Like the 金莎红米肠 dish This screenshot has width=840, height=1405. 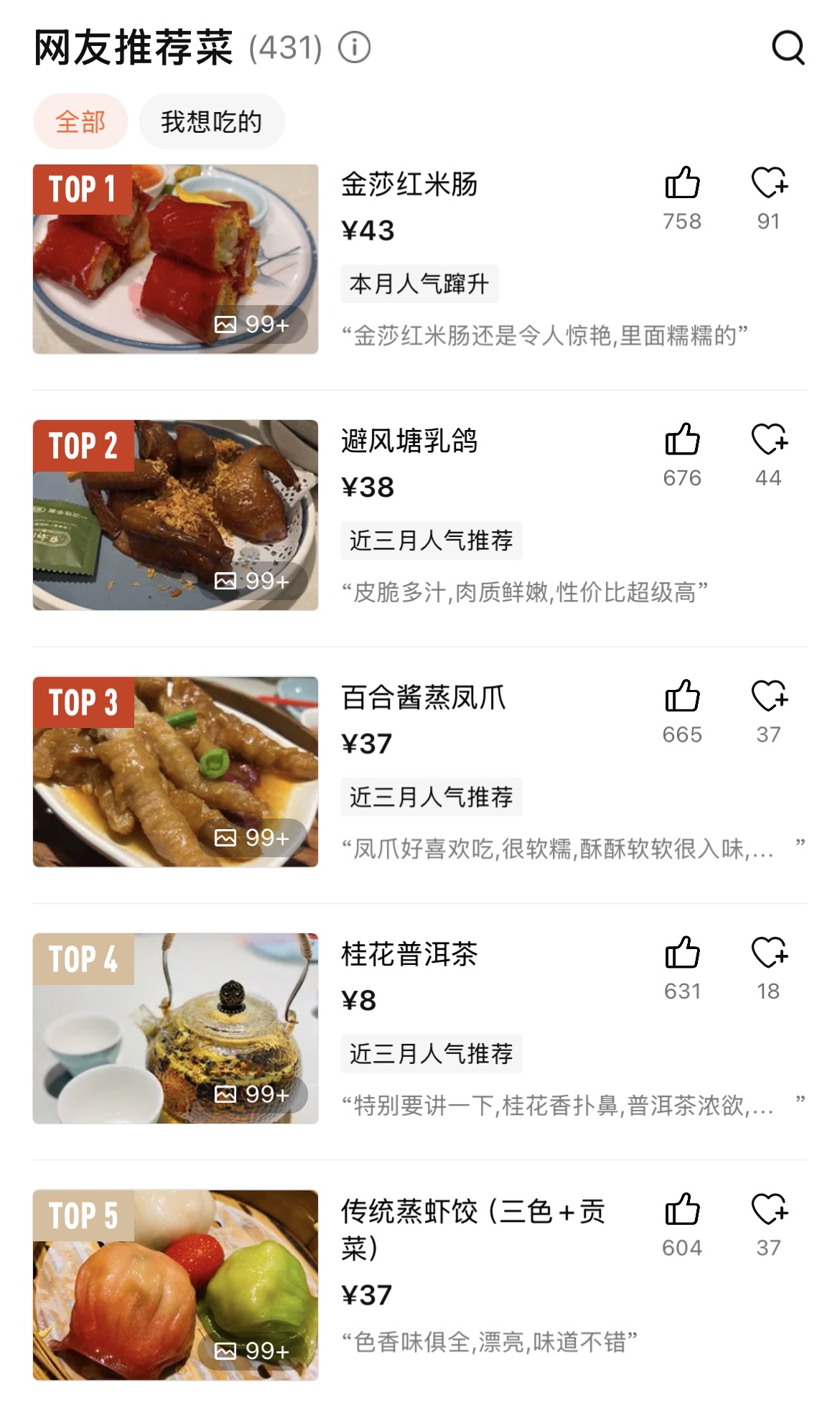coord(681,183)
